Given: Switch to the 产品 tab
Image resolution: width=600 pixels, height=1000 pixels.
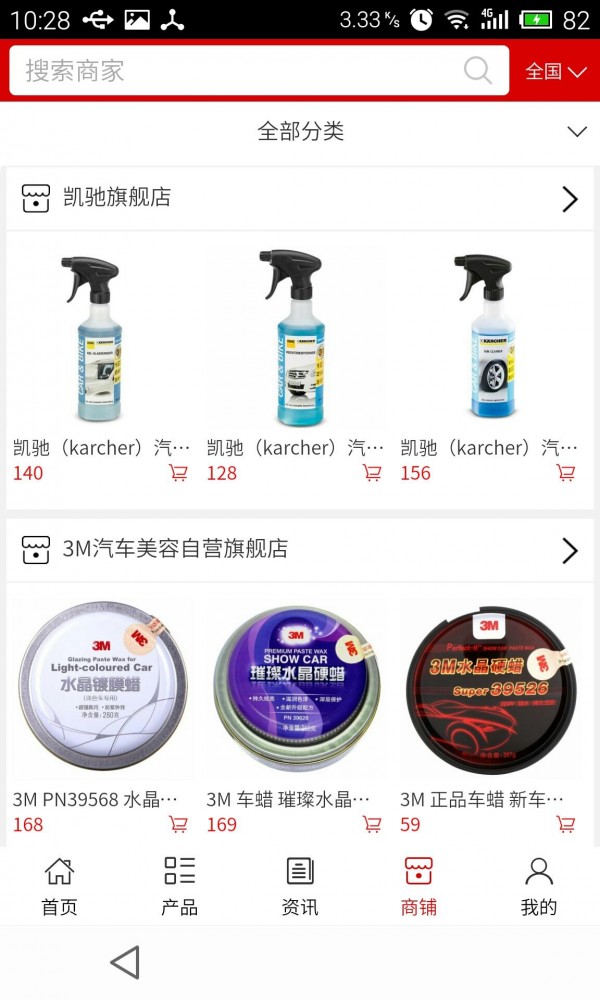Looking at the screenshot, I should tap(179, 886).
